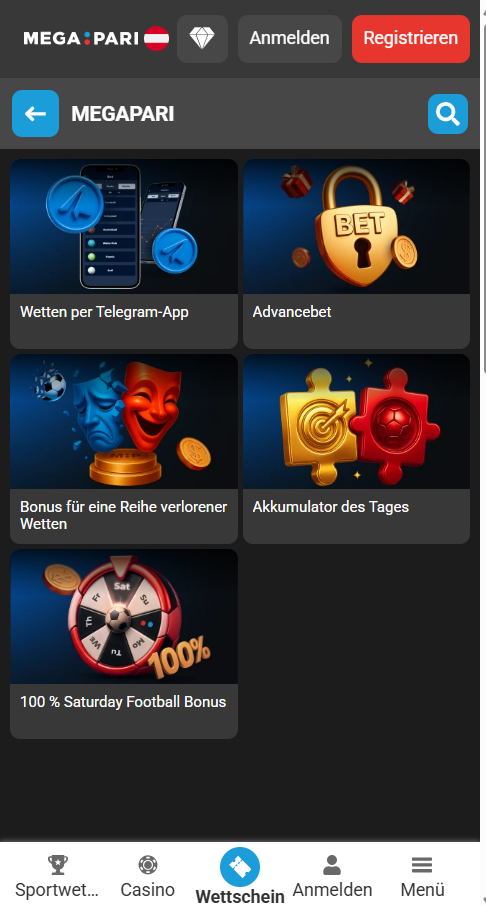Open the Wettschein bet slip tab
This screenshot has width=486, height=906.
(x=240, y=875)
